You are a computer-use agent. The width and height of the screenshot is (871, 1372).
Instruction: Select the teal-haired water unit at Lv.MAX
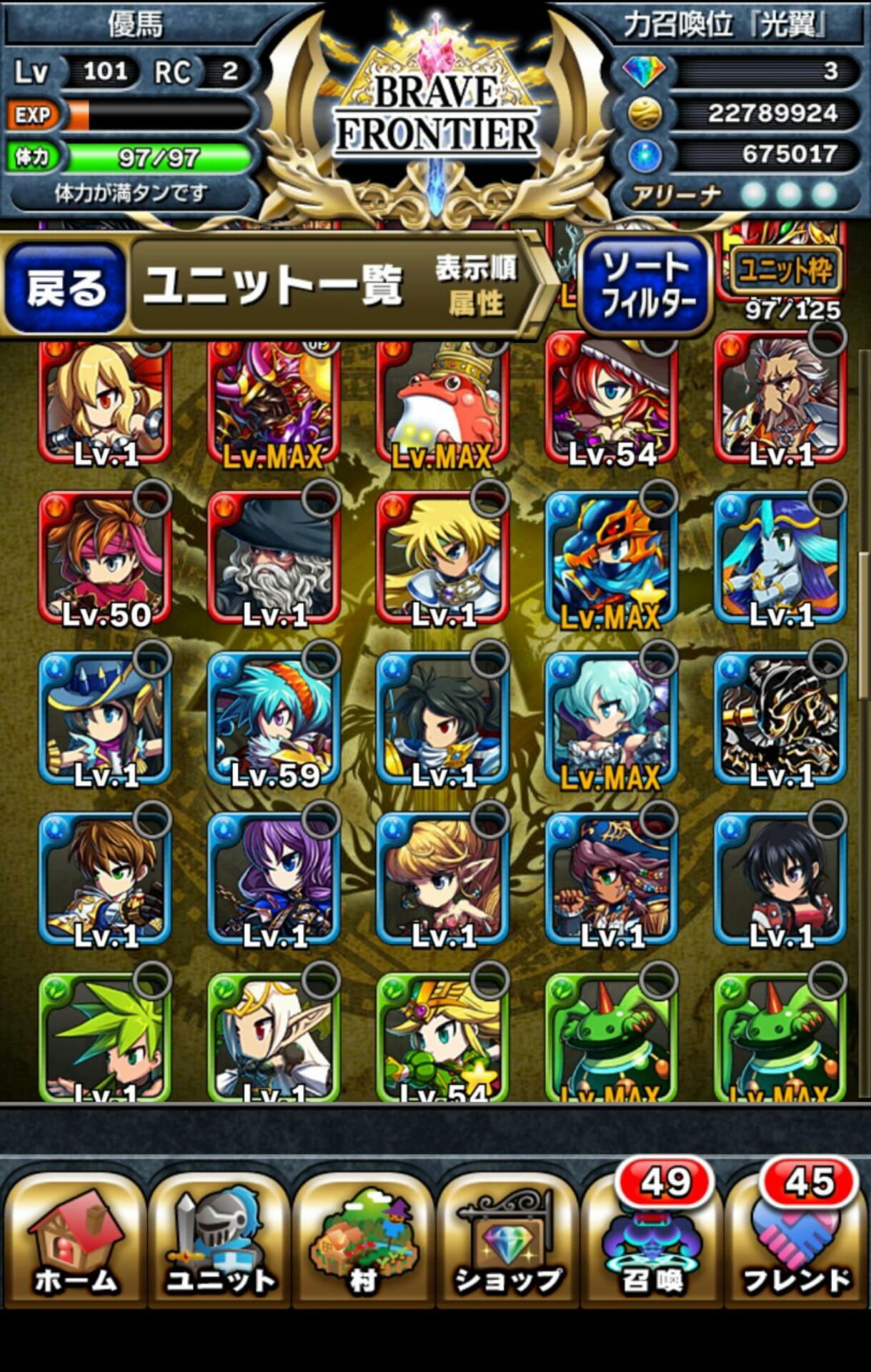[611, 719]
